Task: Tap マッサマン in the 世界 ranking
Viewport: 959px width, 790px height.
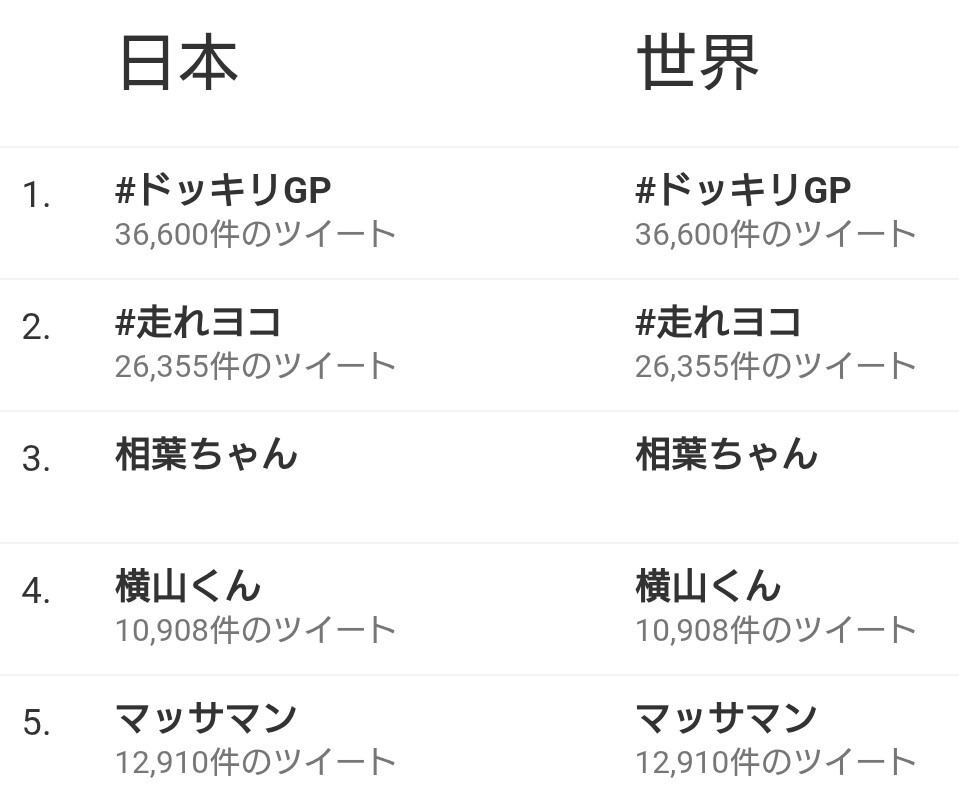Action: tap(726, 718)
